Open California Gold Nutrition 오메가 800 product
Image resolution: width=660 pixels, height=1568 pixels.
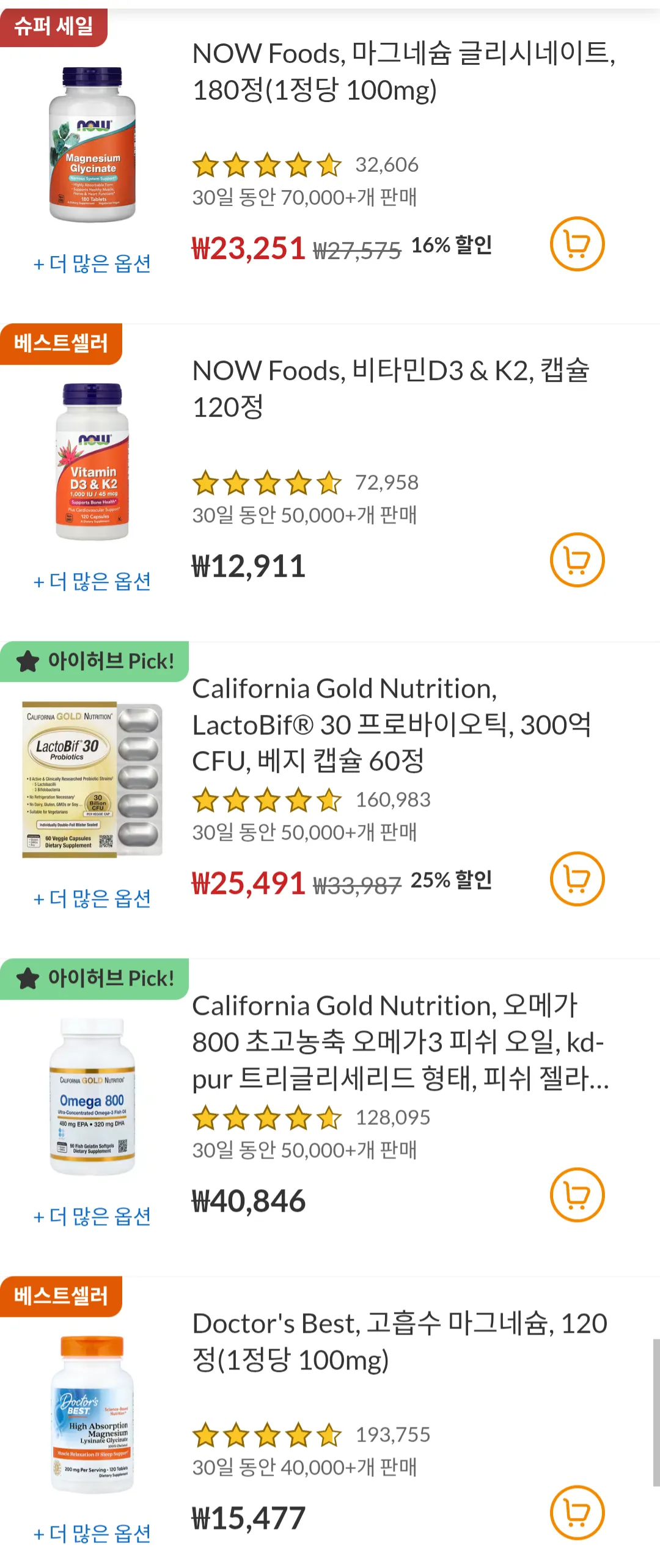click(398, 1042)
